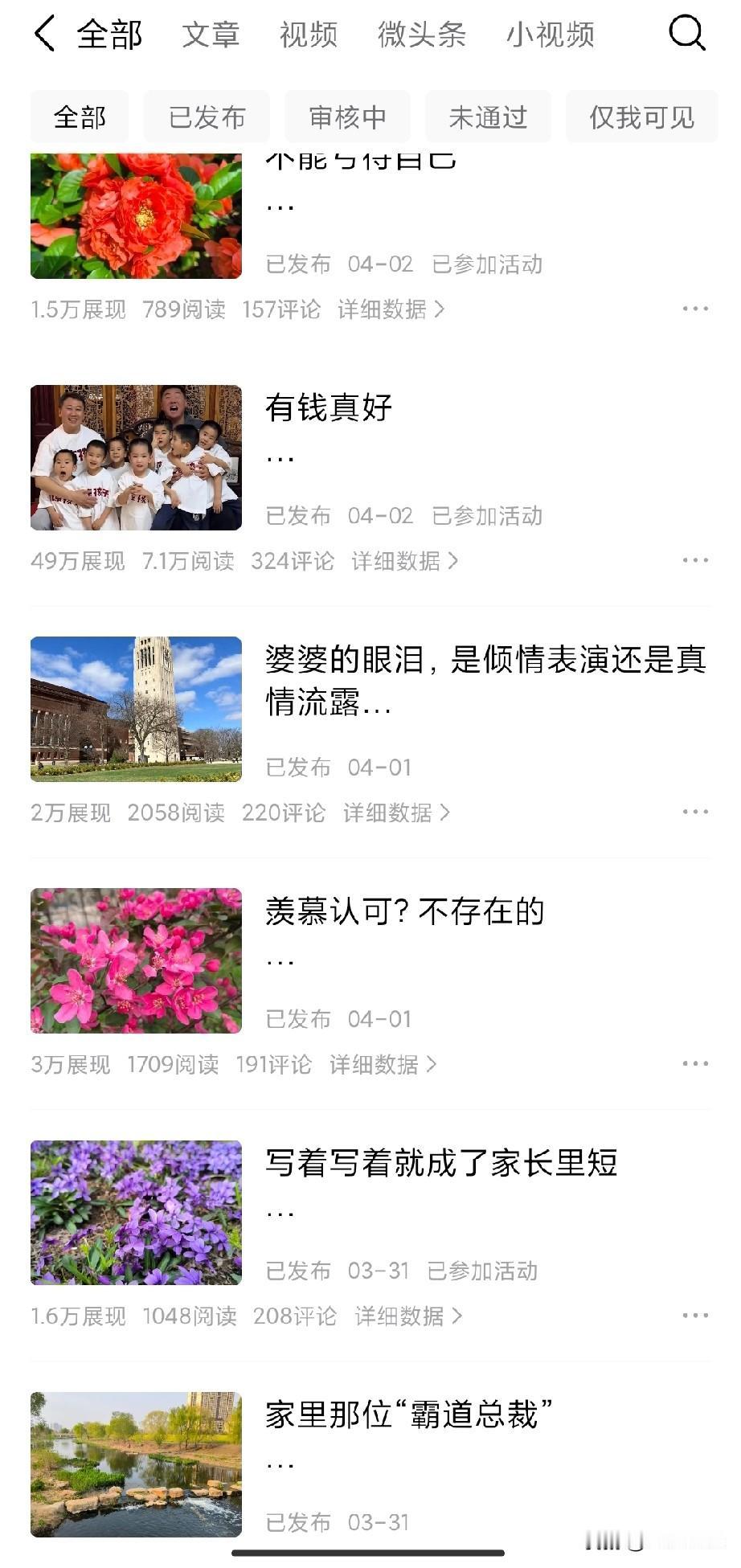Open the post 羡慕认可？不存在的

coord(404,911)
